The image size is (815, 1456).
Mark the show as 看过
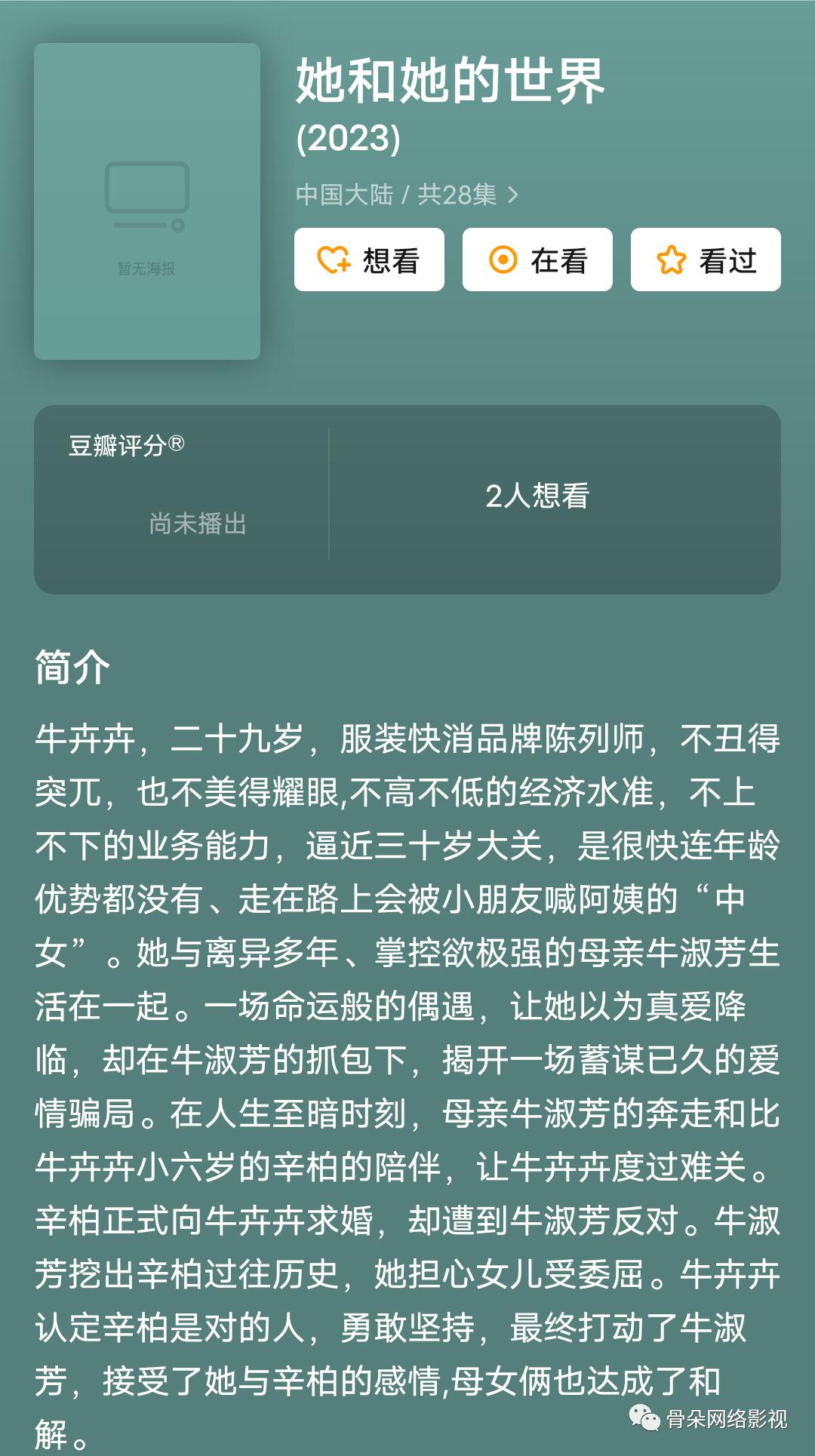(x=706, y=260)
